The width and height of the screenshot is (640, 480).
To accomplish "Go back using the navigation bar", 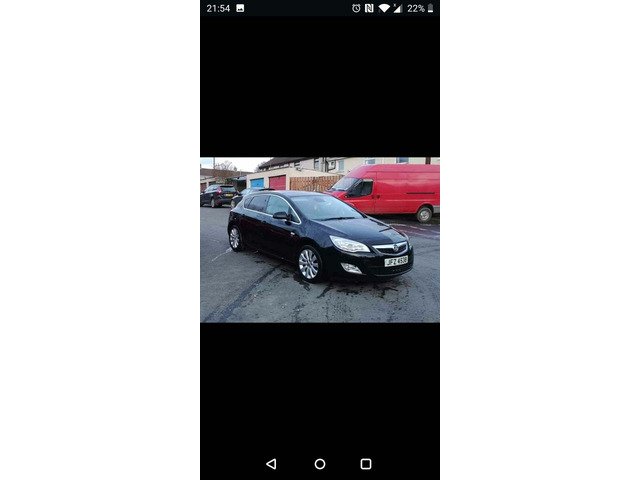I will [271, 464].
